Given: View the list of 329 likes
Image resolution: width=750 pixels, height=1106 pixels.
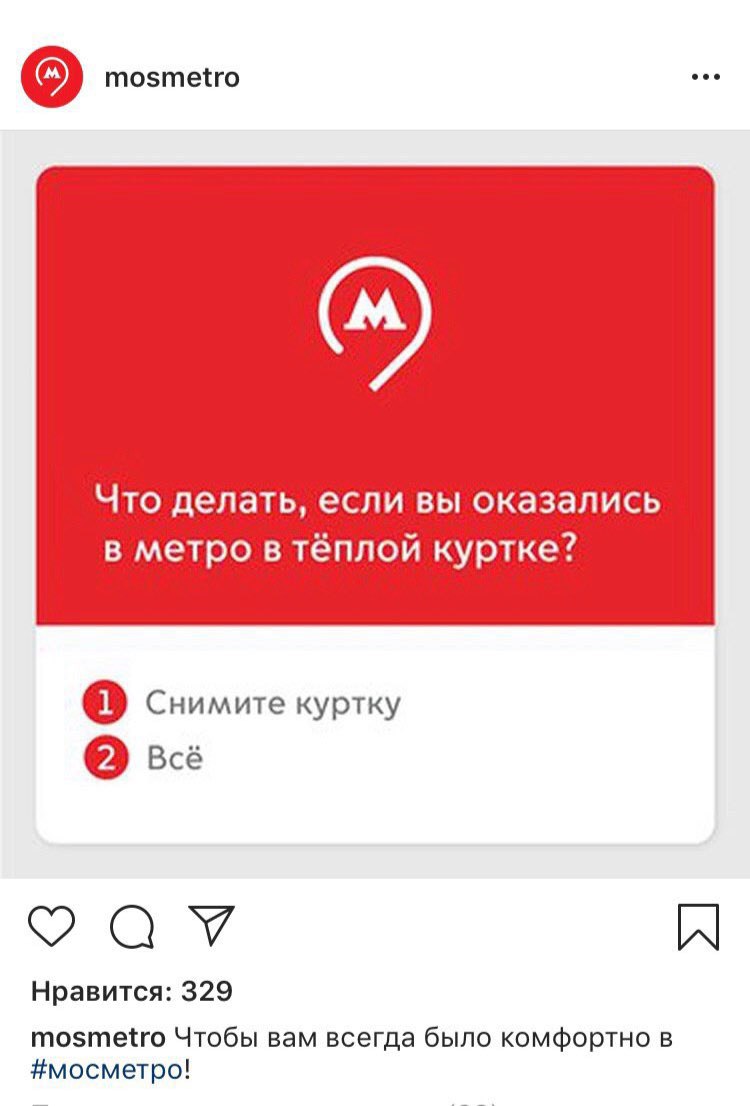Looking at the screenshot, I should (x=132, y=991).
